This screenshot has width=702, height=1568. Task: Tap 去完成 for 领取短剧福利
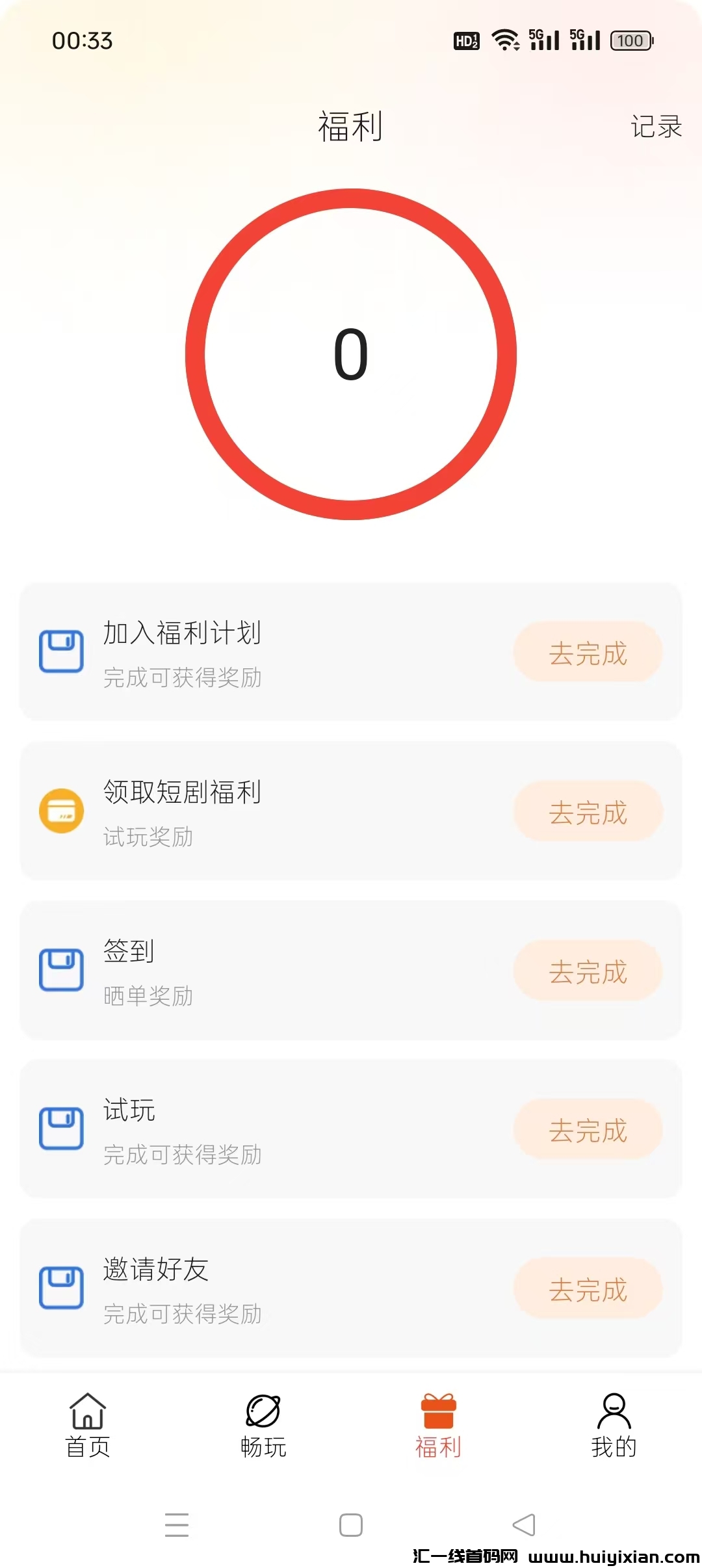(x=588, y=812)
